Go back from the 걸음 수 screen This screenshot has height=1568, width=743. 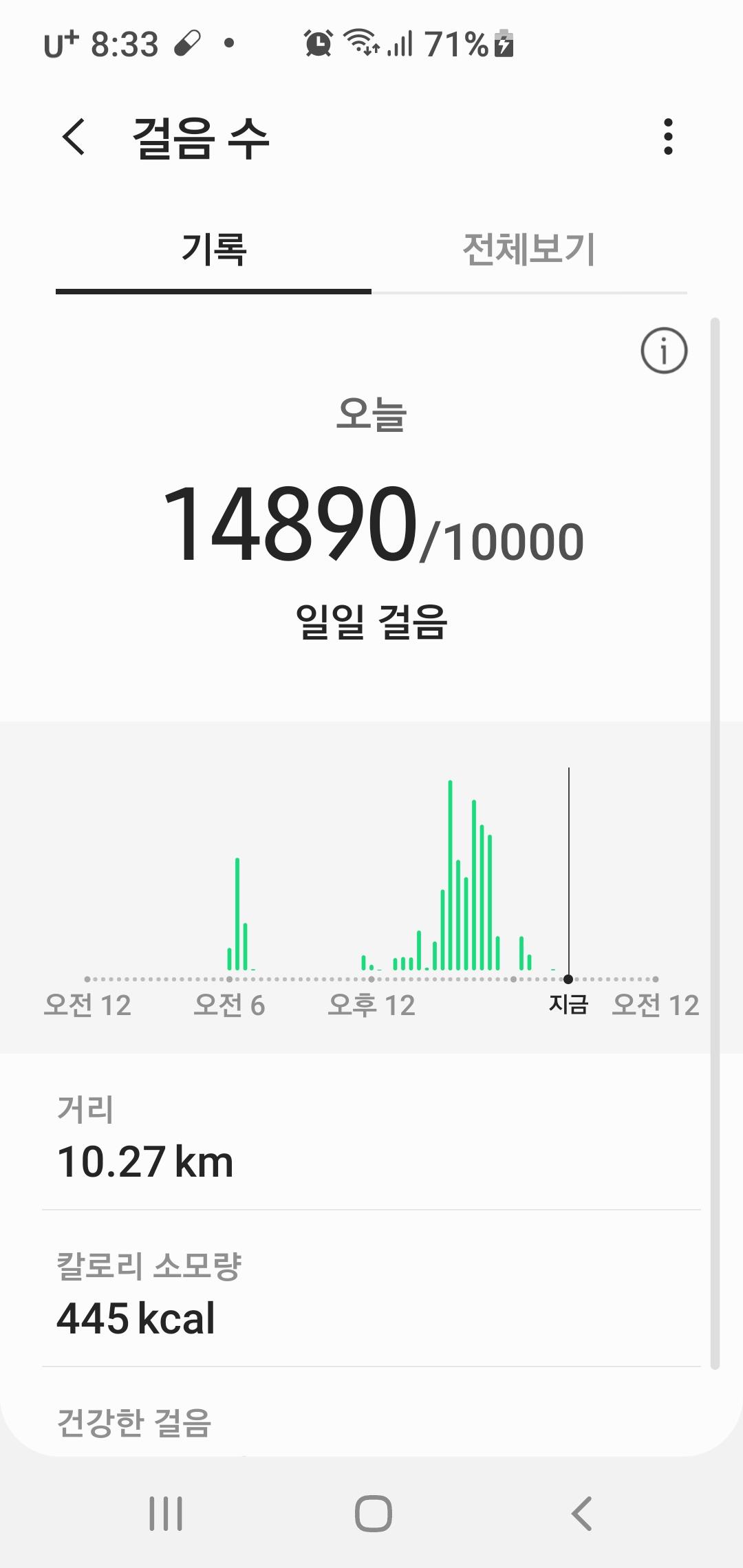pos(74,136)
